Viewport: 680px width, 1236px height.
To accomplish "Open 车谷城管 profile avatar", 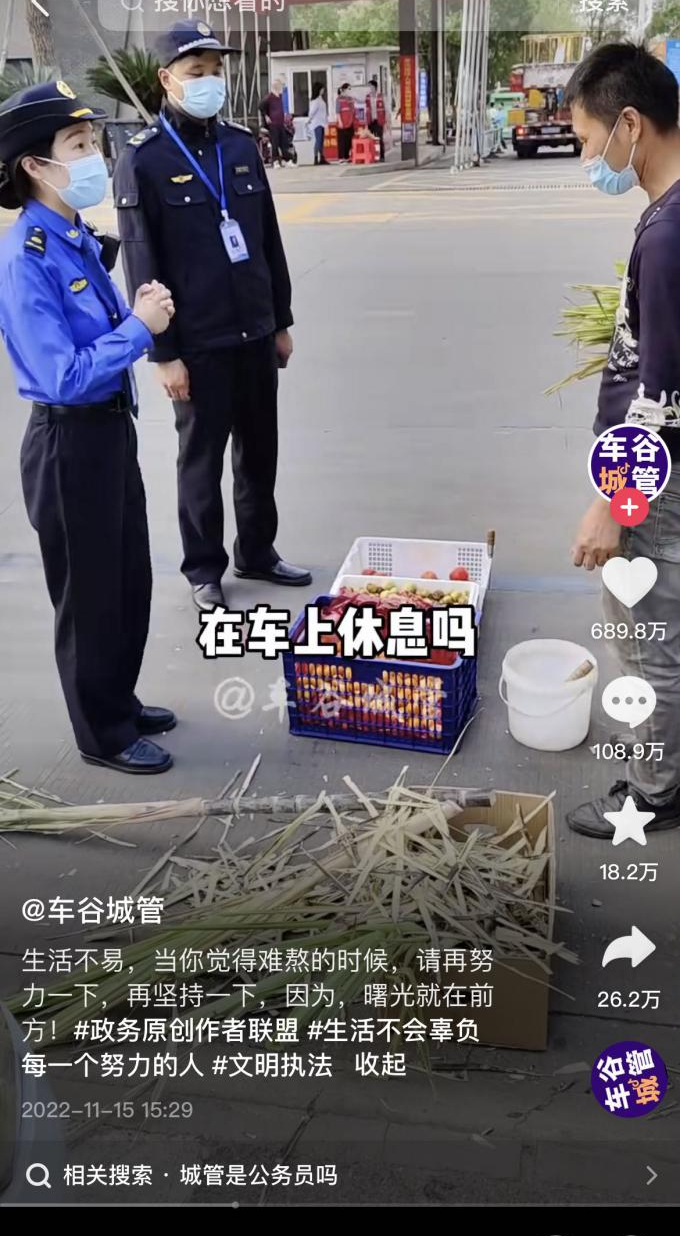I will point(629,463).
